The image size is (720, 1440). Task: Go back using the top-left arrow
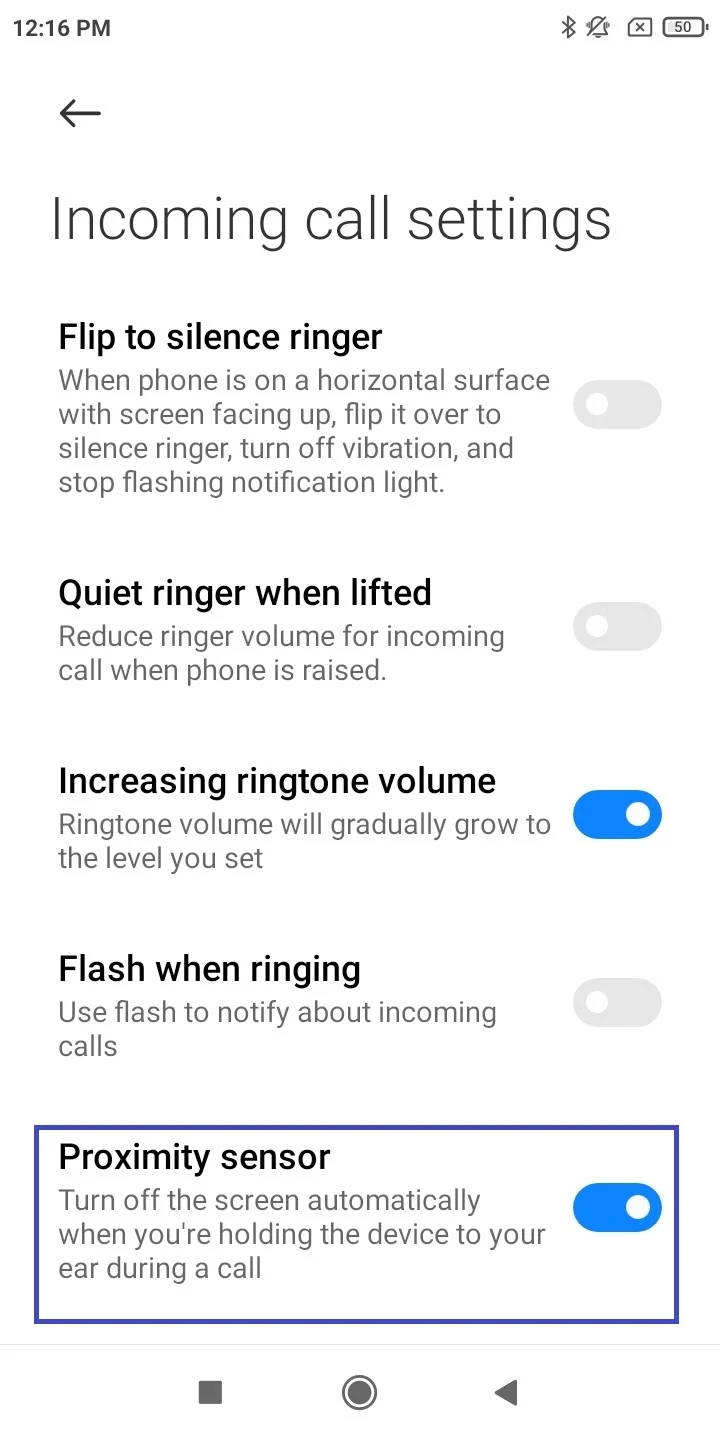tap(80, 114)
